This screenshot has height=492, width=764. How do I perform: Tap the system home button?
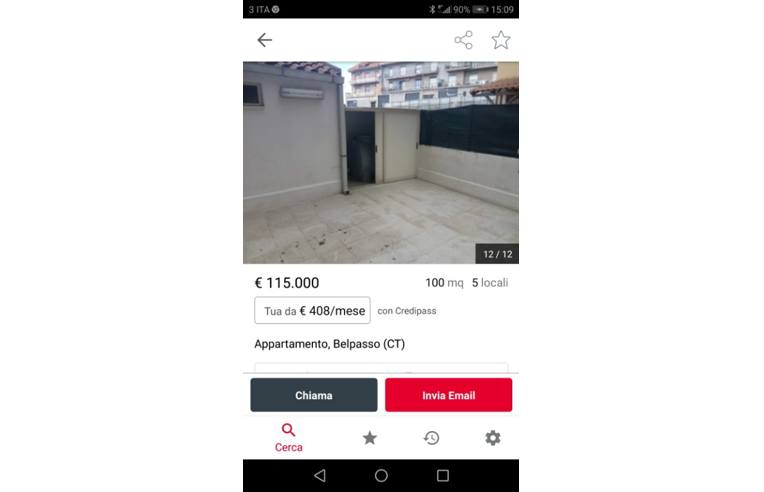[x=381, y=476]
